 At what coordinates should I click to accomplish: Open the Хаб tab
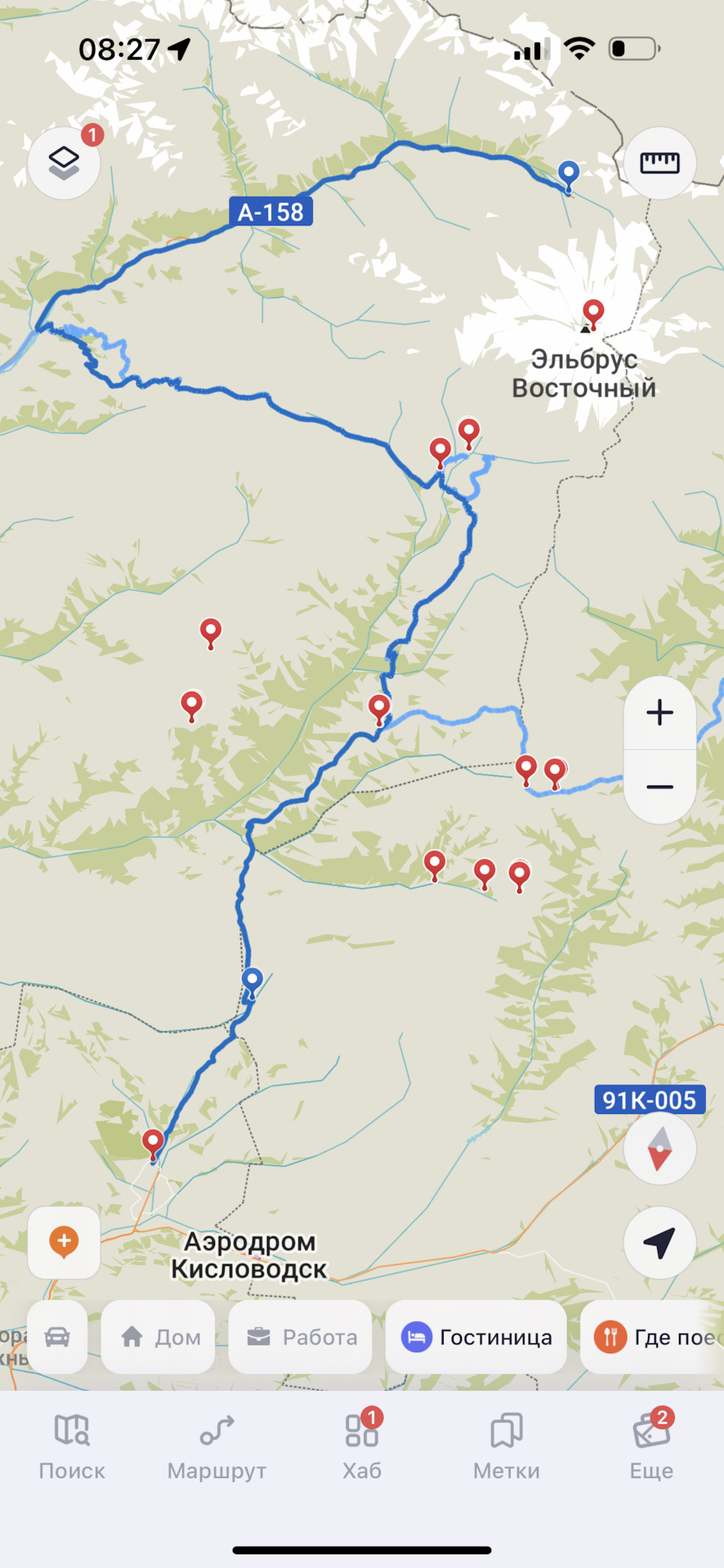[x=362, y=1447]
